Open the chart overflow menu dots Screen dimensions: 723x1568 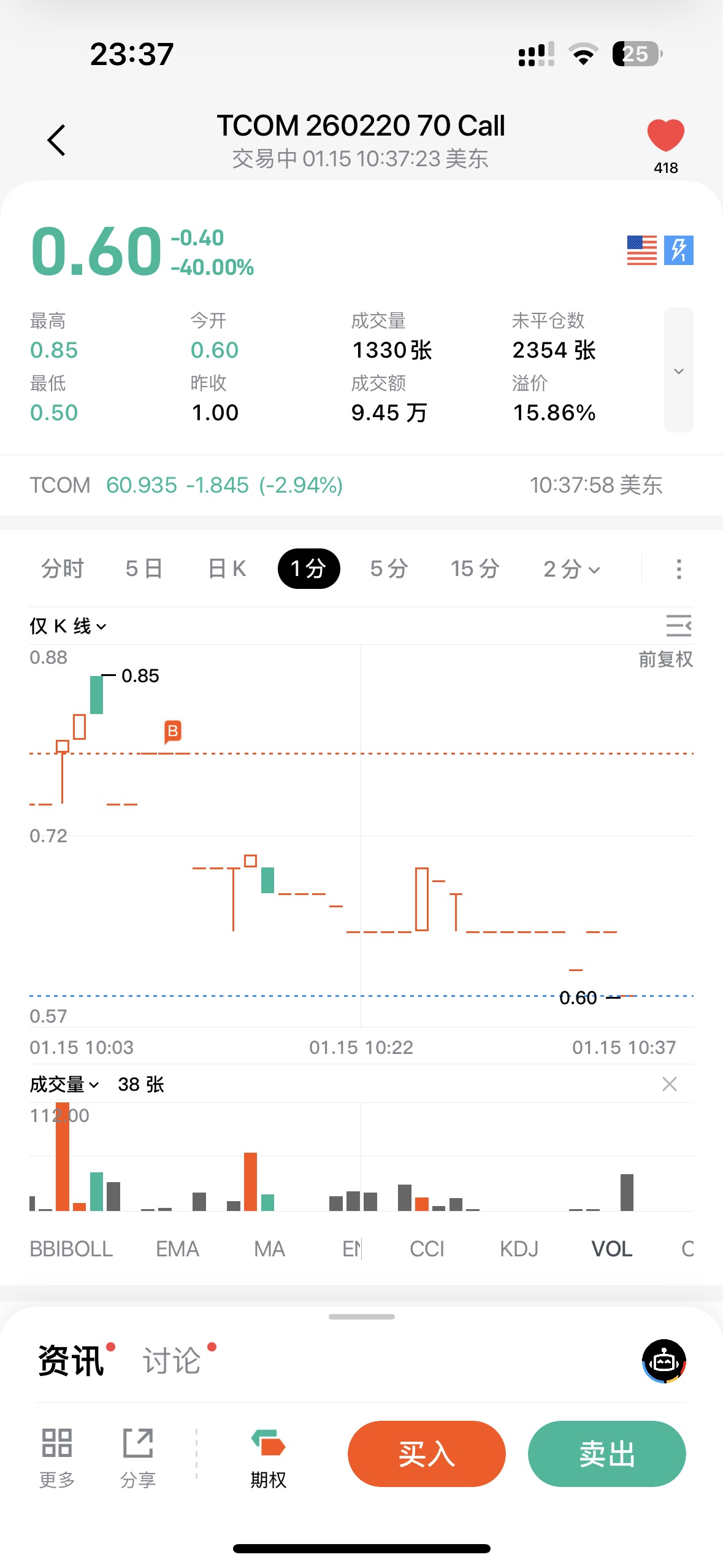tap(678, 569)
